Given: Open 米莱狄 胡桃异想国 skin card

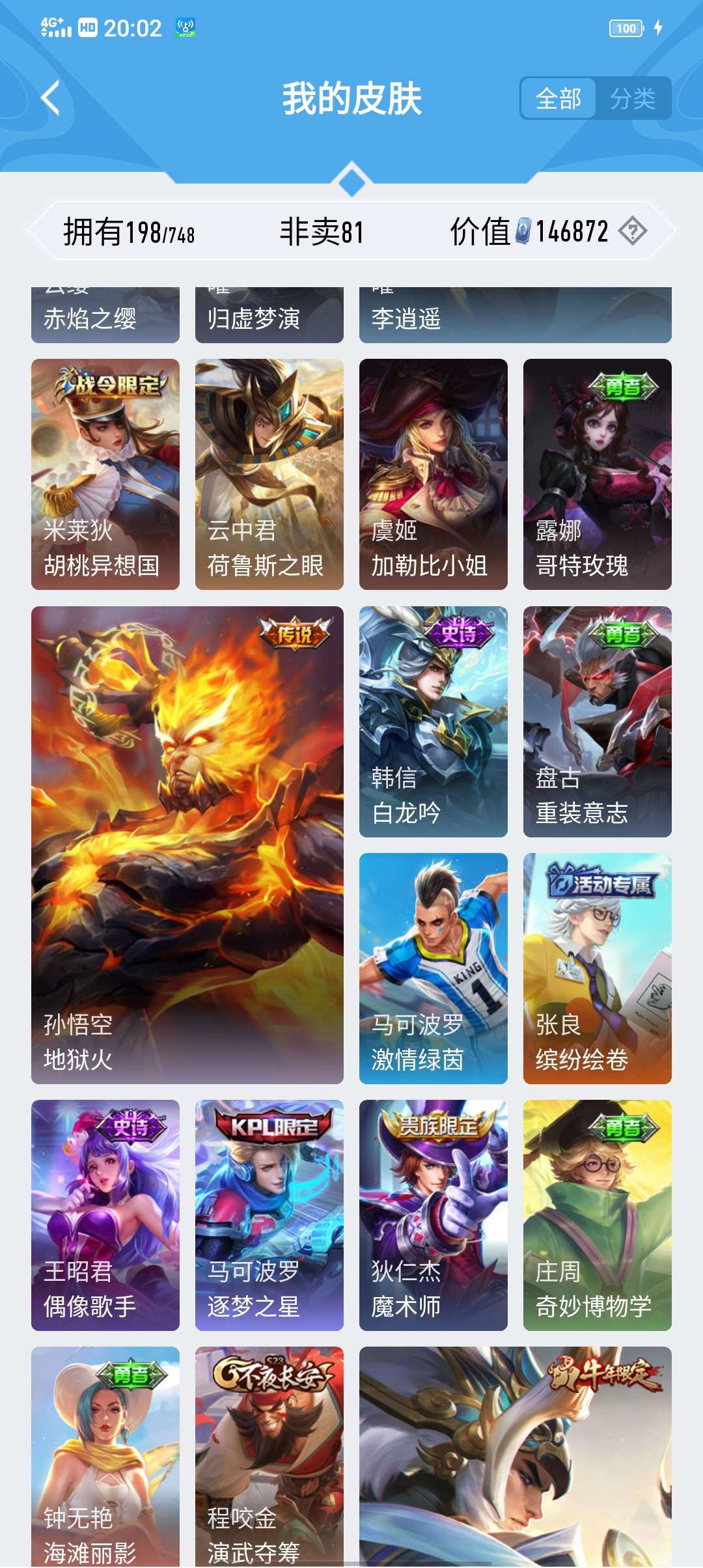Looking at the screenshot, I should 105,474.
